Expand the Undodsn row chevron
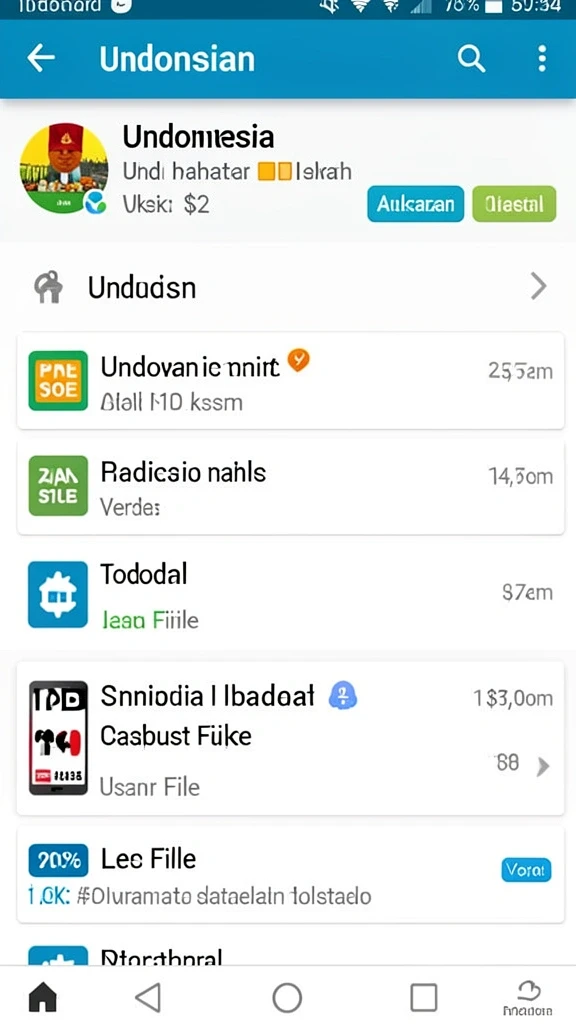The height and width of the screenshot is (1024, 576). (538, 286)
